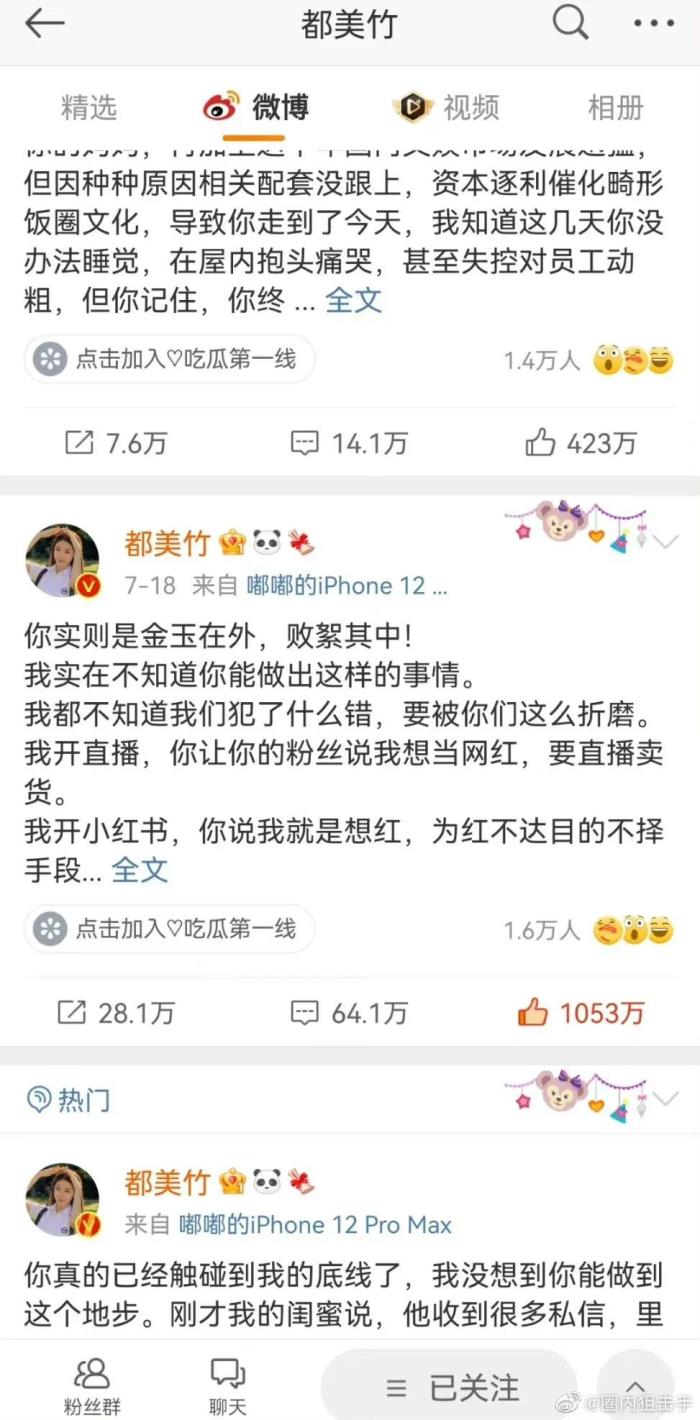700x1420 pixels.
Task: Expand 全文 after '不择手段'
Action: [x=140, y=870]
